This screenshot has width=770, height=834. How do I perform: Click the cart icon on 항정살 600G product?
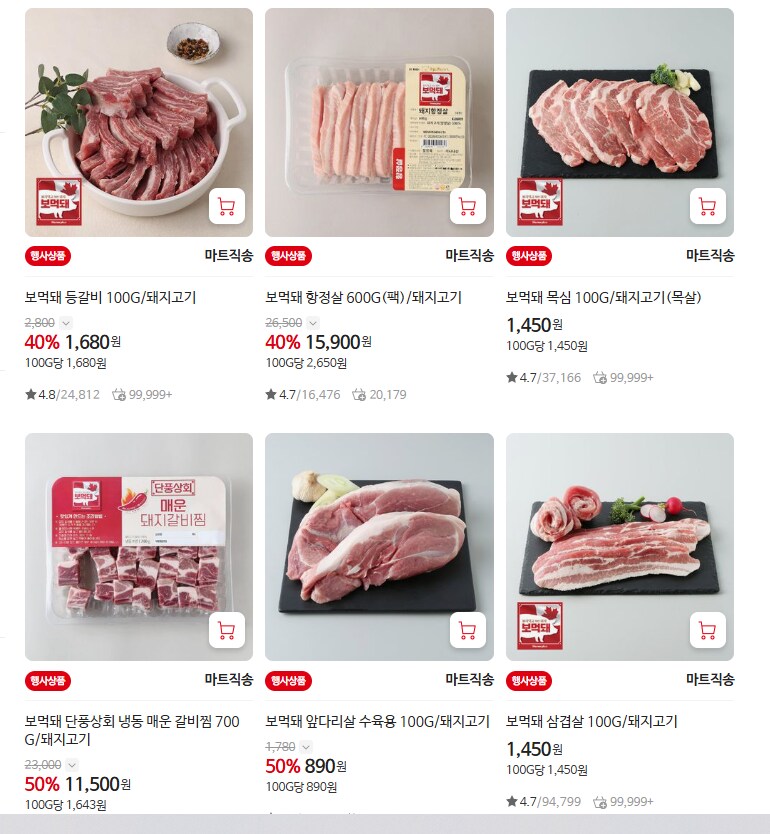pyautogui.click(x=466, y=205)
